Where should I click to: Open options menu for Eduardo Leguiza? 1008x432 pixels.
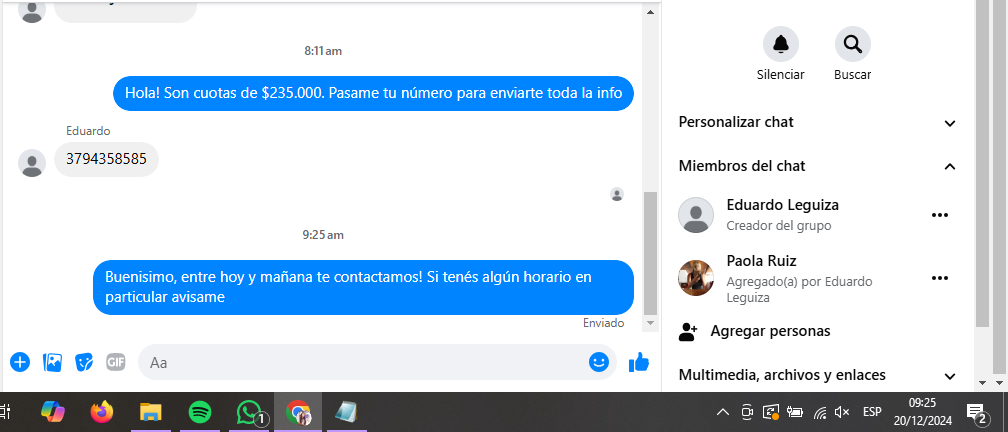click(x=939, y=214)
